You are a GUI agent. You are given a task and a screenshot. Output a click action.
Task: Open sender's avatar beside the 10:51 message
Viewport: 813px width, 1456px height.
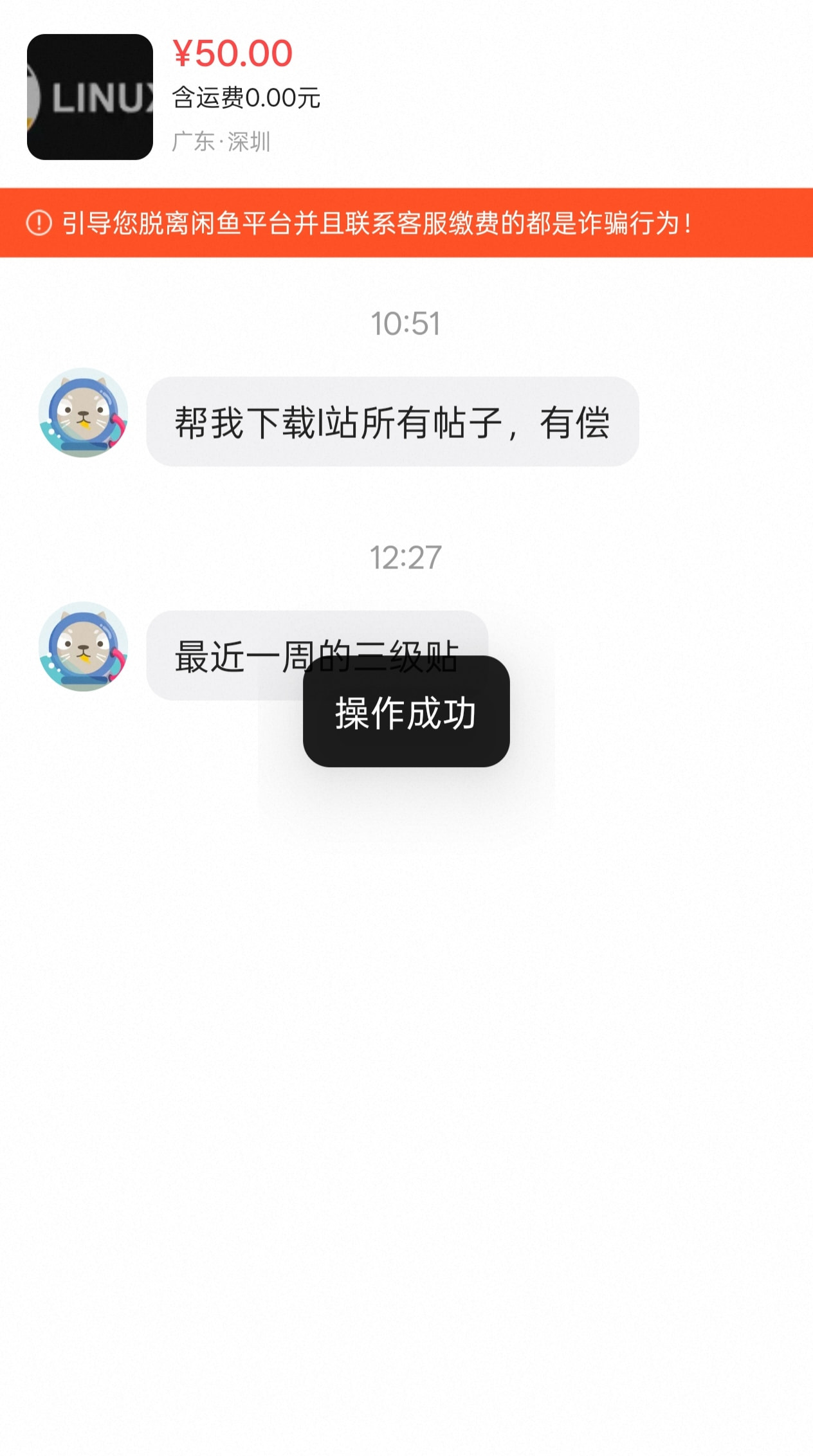pyautogui.click(x=83, y=413)
